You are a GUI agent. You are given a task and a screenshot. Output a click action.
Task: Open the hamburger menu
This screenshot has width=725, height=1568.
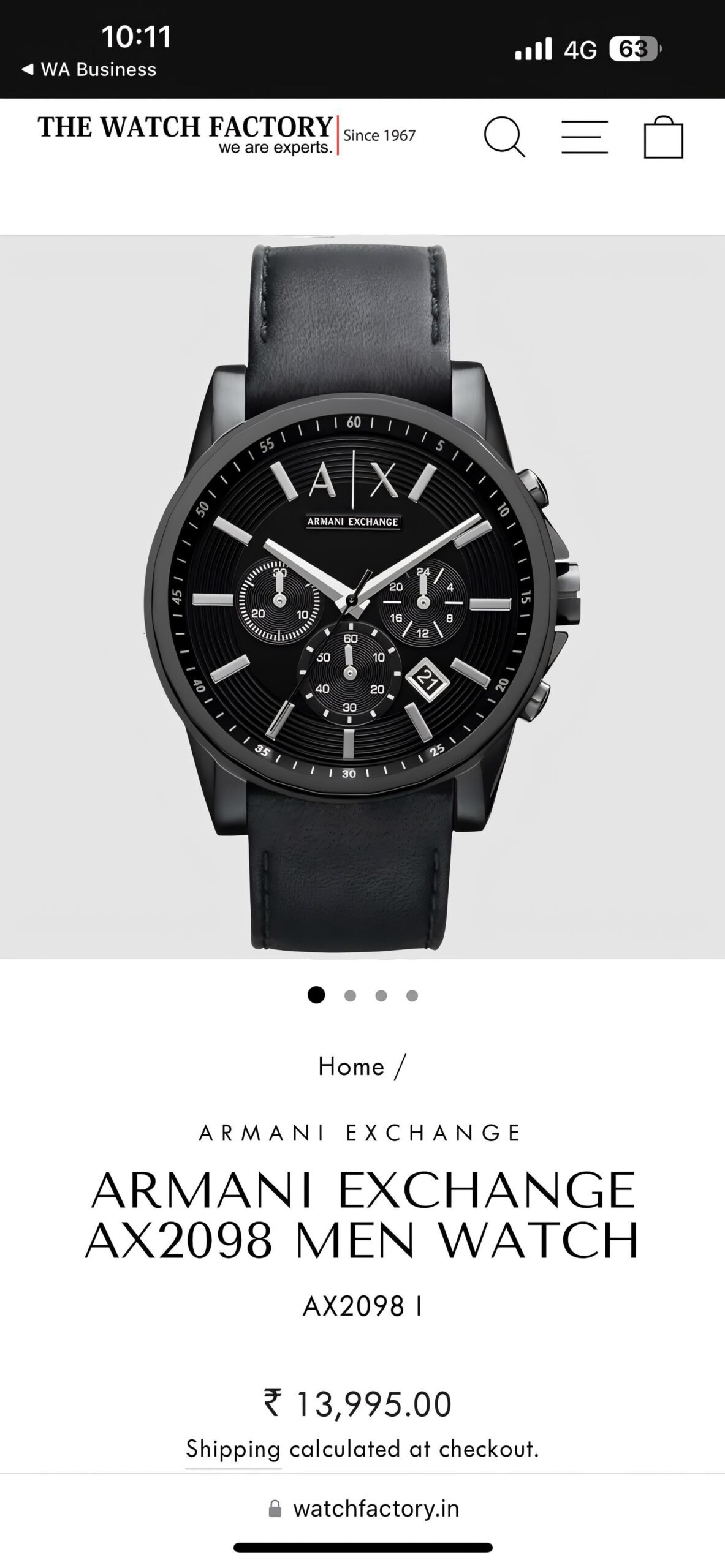pyautogui.click(x=584, y=137)
